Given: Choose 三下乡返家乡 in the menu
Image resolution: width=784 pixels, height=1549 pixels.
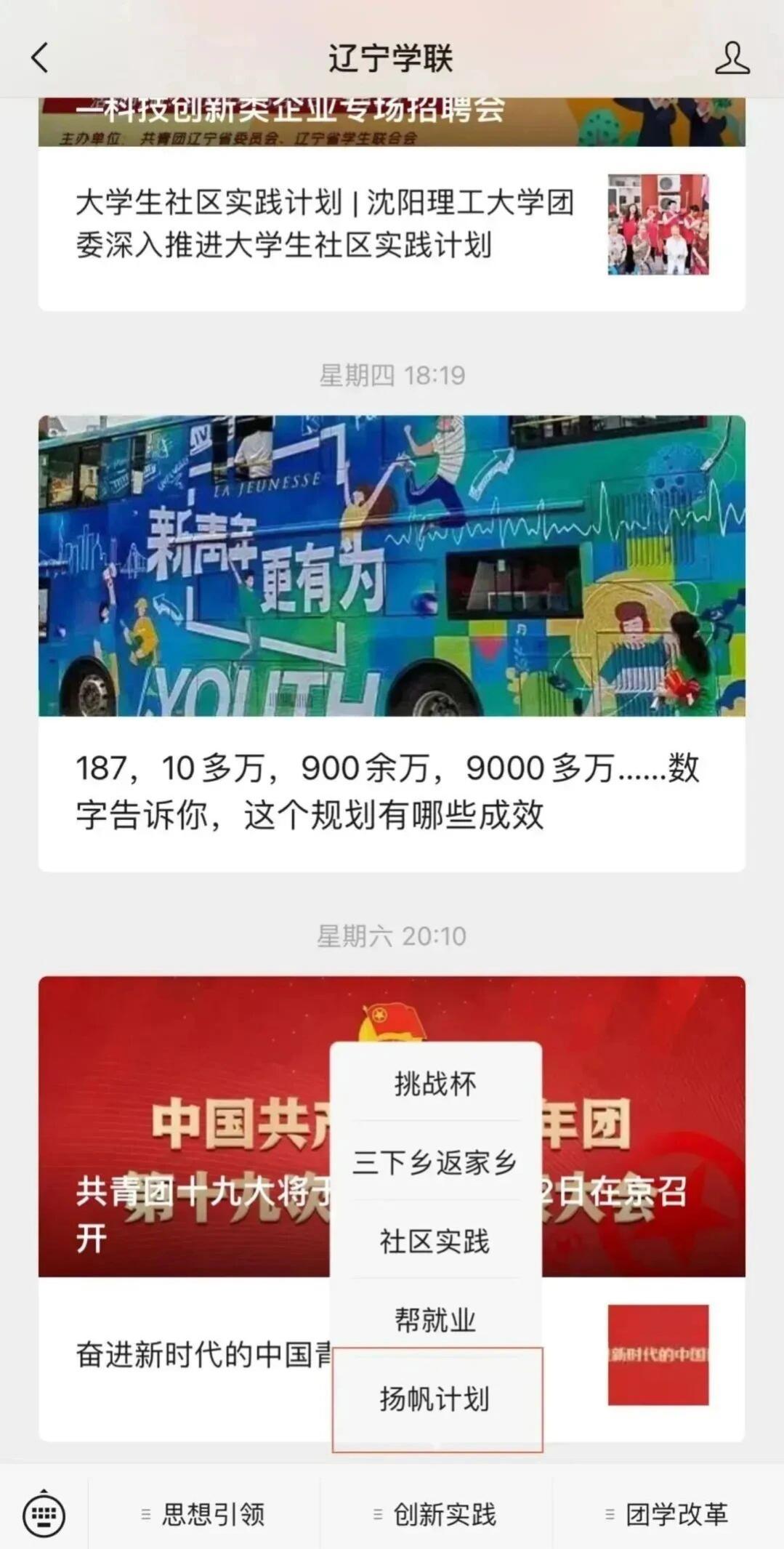Looking at the screenshot, I should [435, 1163].
